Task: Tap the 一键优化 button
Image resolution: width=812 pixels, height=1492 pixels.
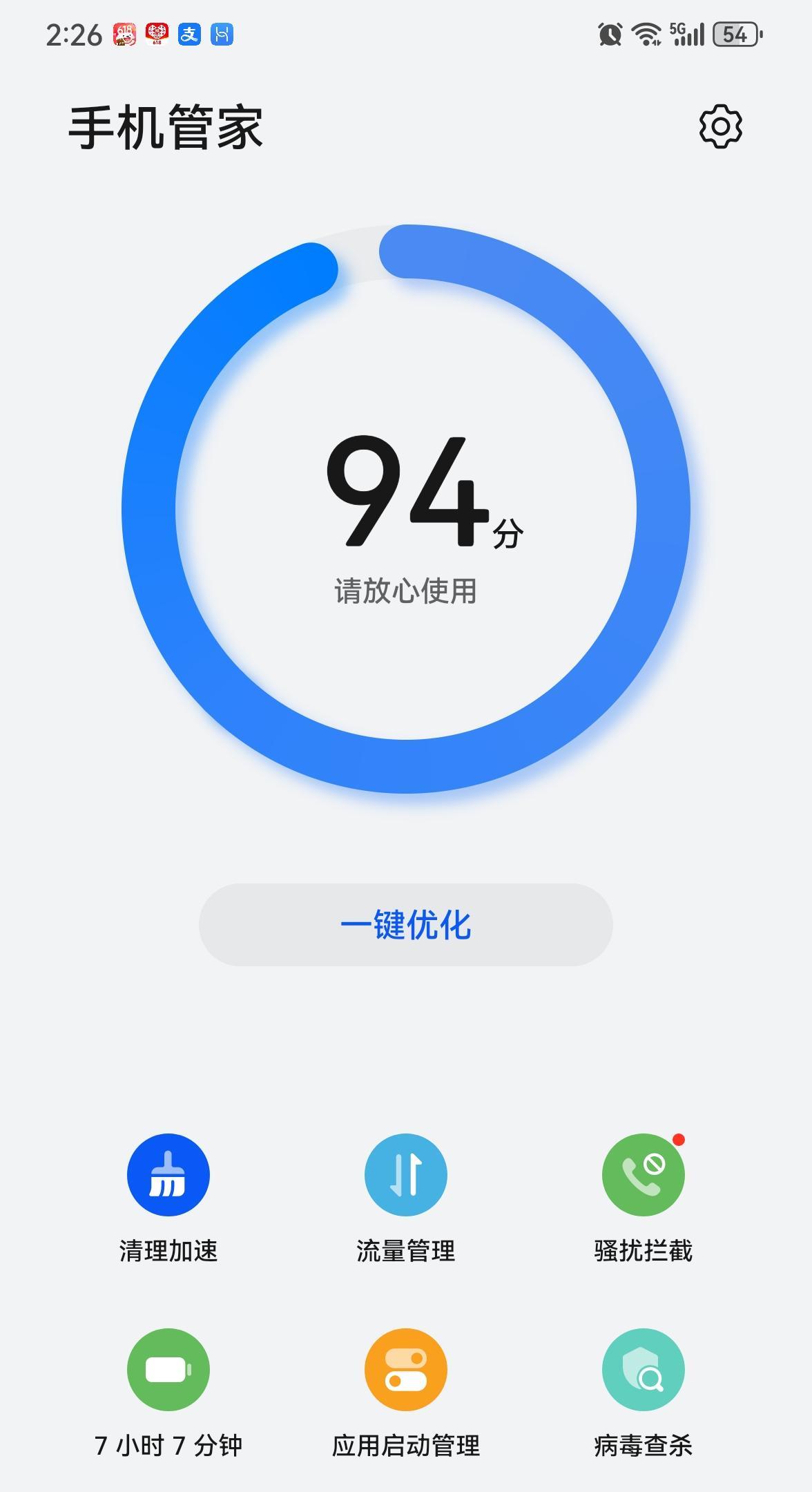Action: click(x=406, y=924)
